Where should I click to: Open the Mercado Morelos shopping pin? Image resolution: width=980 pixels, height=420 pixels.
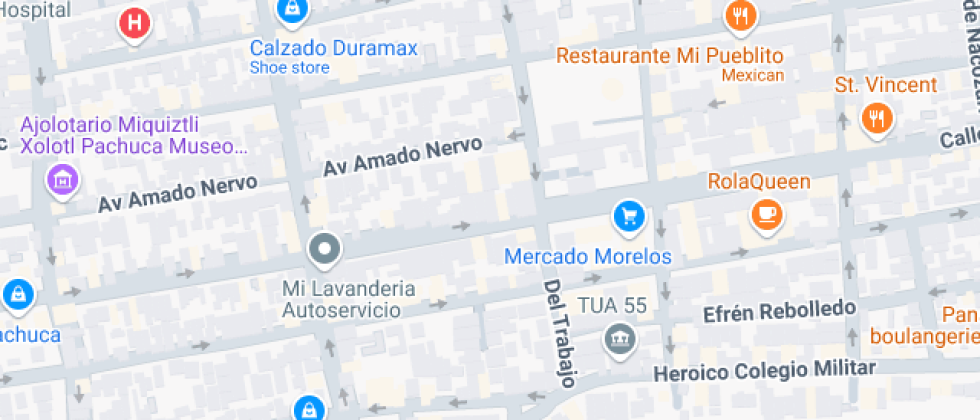pyautogui.click(x=629, y=218)
